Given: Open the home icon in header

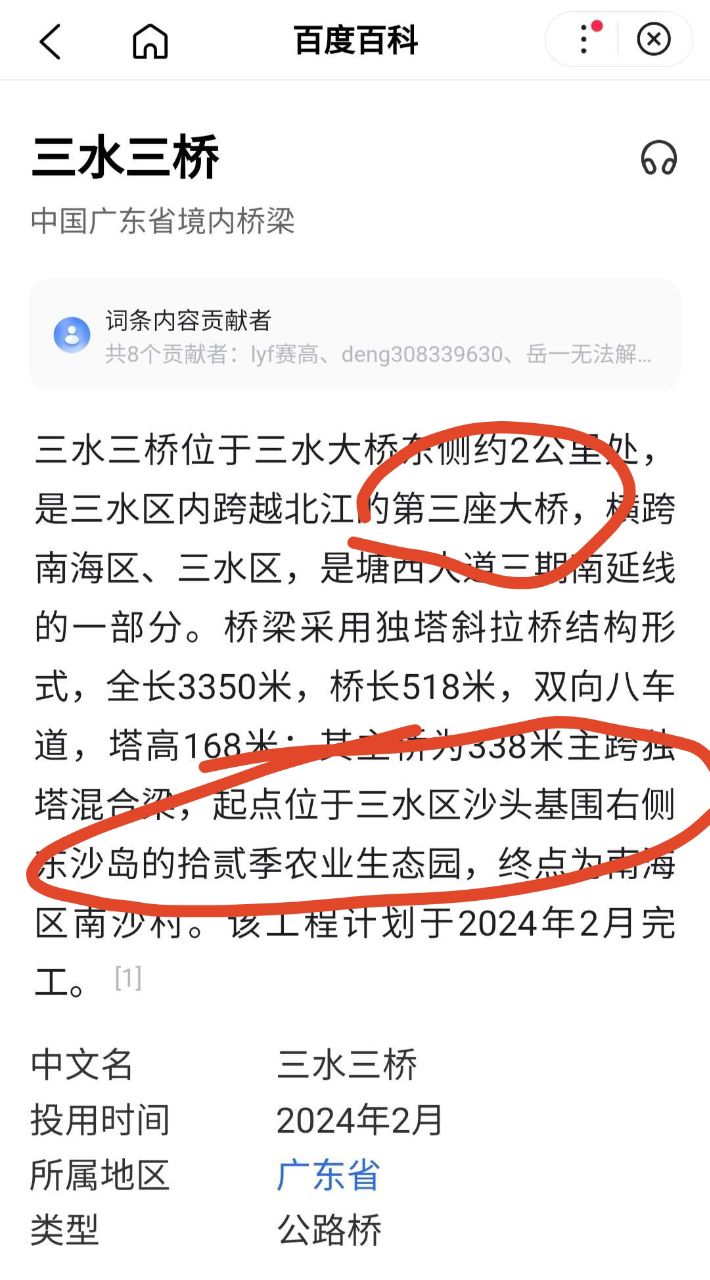Looking at the screenshot, I should (150, 41).
